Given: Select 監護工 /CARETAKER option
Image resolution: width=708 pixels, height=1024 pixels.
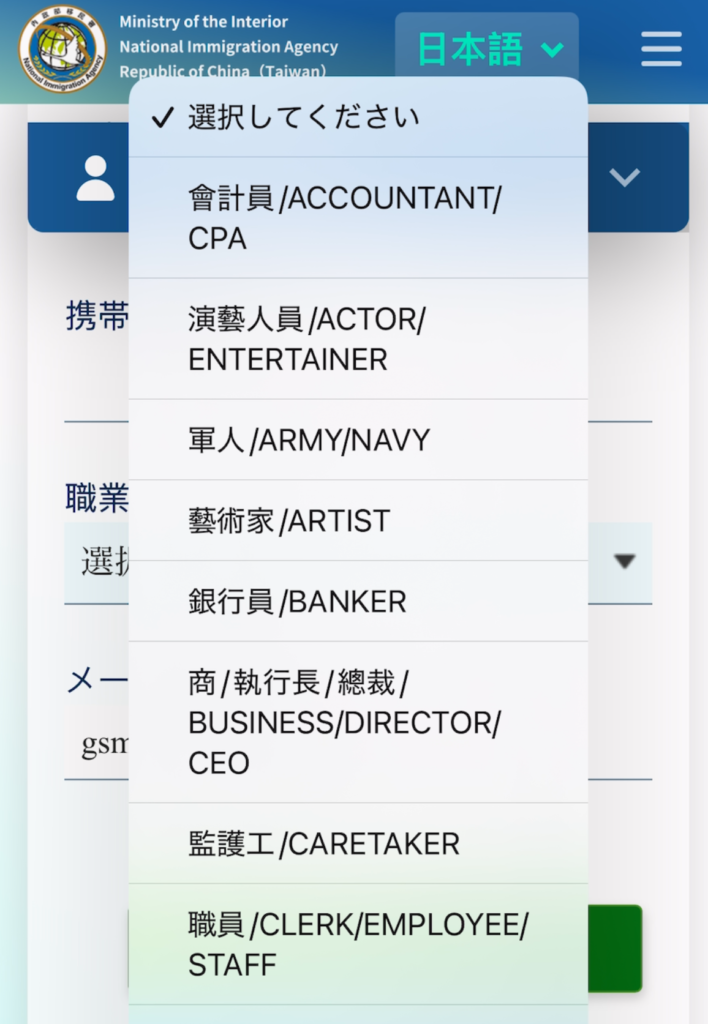Looking at the screenshot, I should pyautogui.click(x=357, y=843).
